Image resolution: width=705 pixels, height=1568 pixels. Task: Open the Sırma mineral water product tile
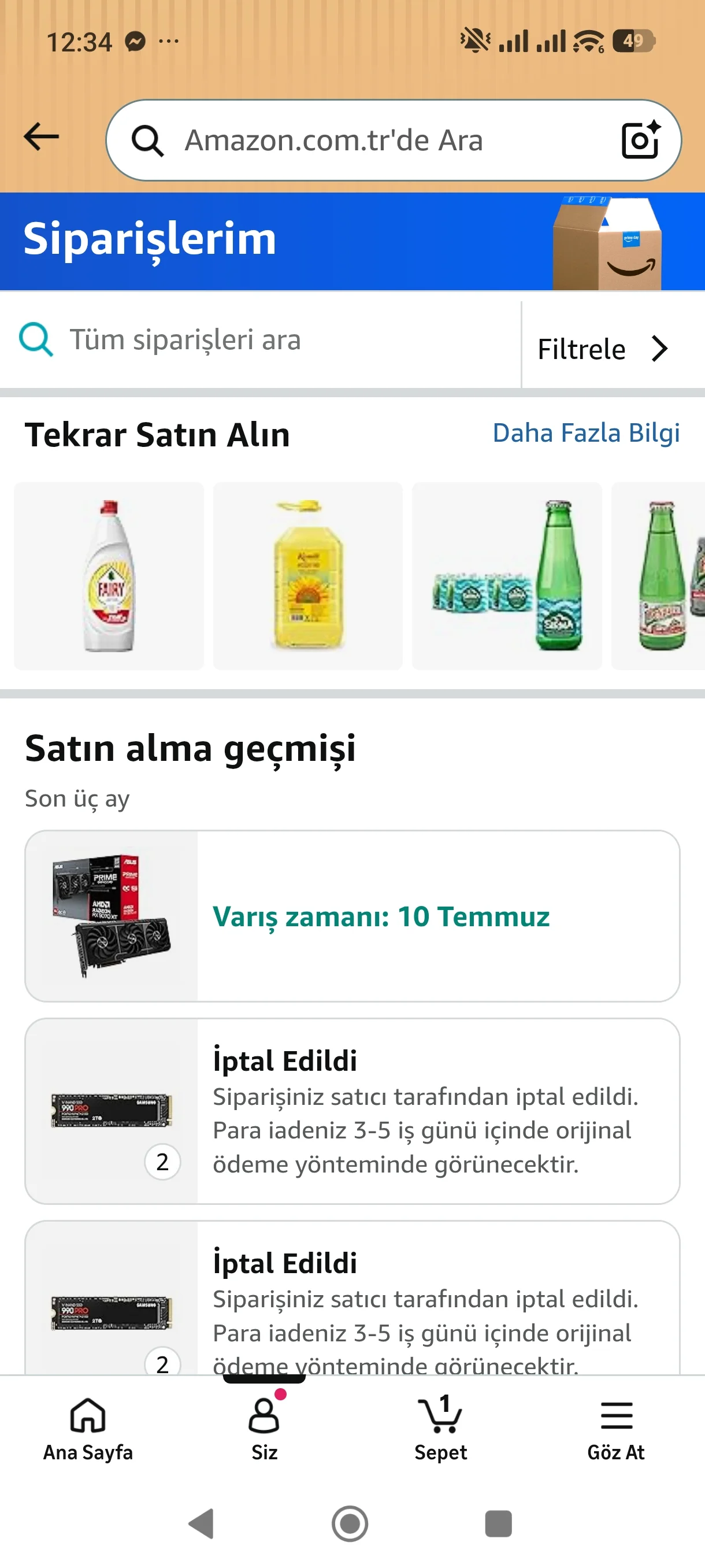(x=507, y=576)
